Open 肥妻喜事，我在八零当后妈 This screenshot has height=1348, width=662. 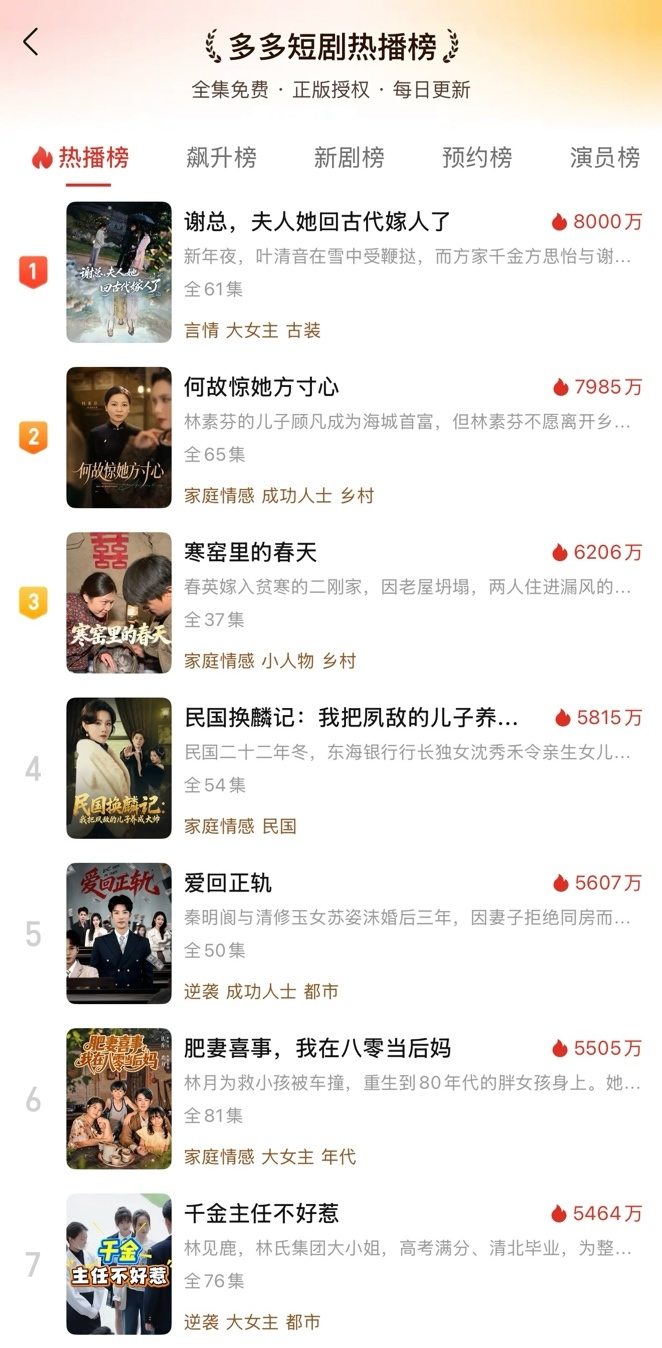318,1048
